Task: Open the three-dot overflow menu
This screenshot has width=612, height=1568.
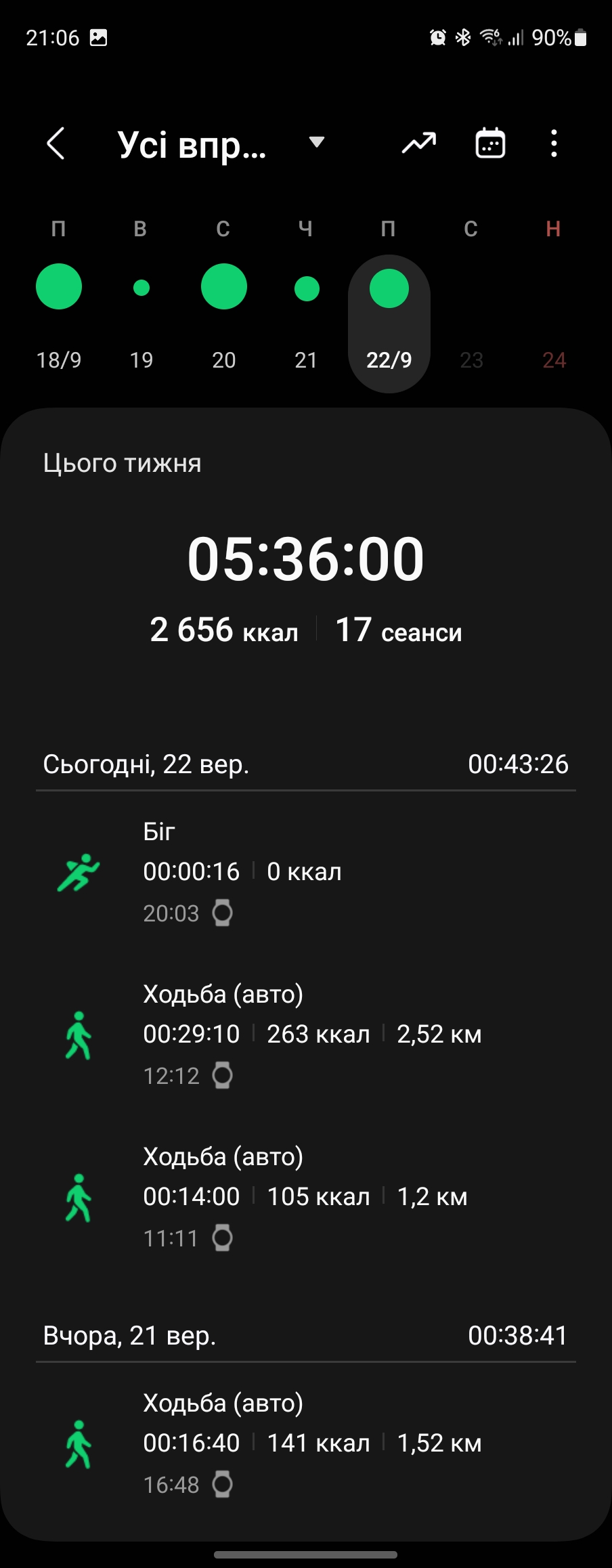Action: point(554,144)
